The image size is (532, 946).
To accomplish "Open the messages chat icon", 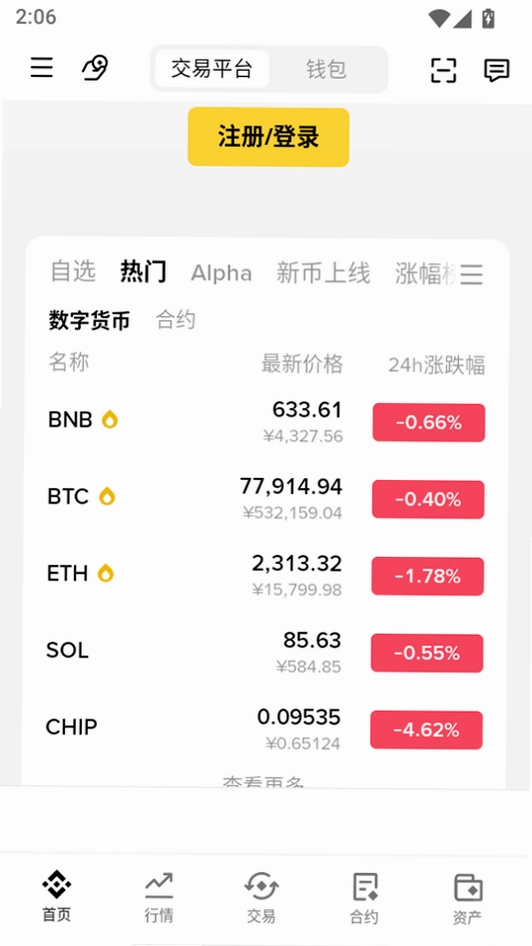I will 496,70.
